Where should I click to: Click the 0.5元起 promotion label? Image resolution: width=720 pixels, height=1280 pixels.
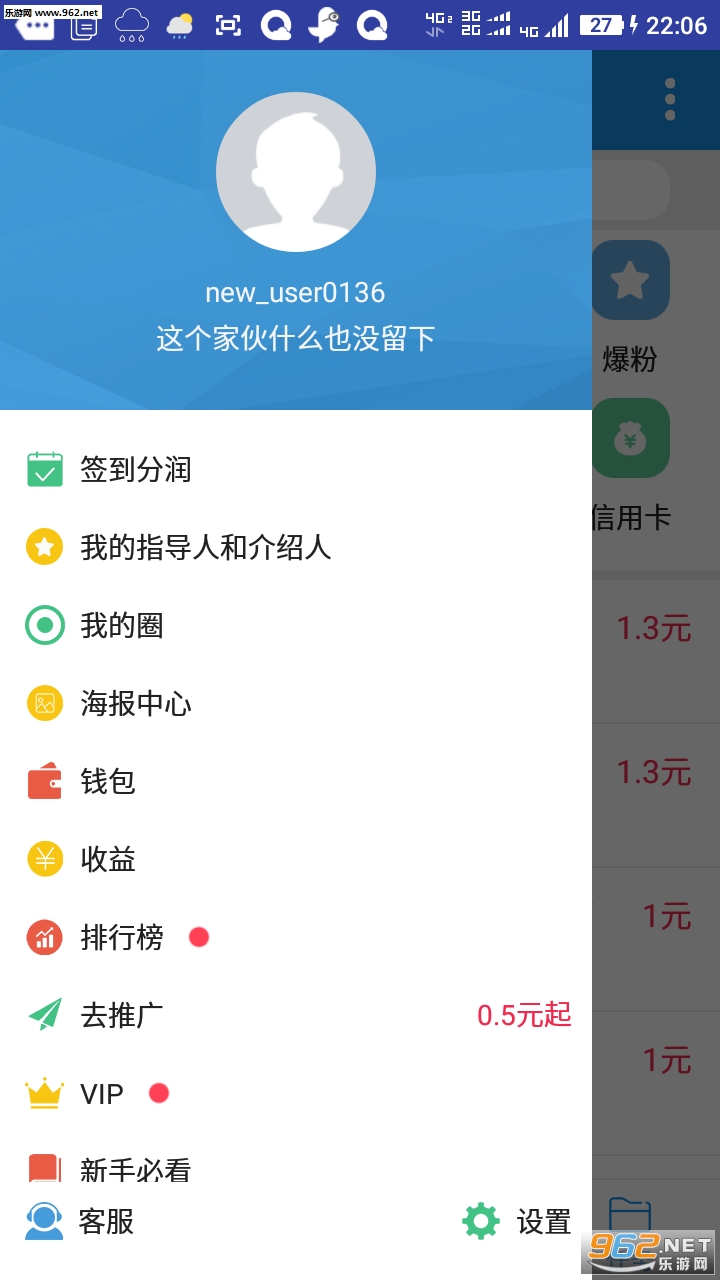tap(525, 1015)
